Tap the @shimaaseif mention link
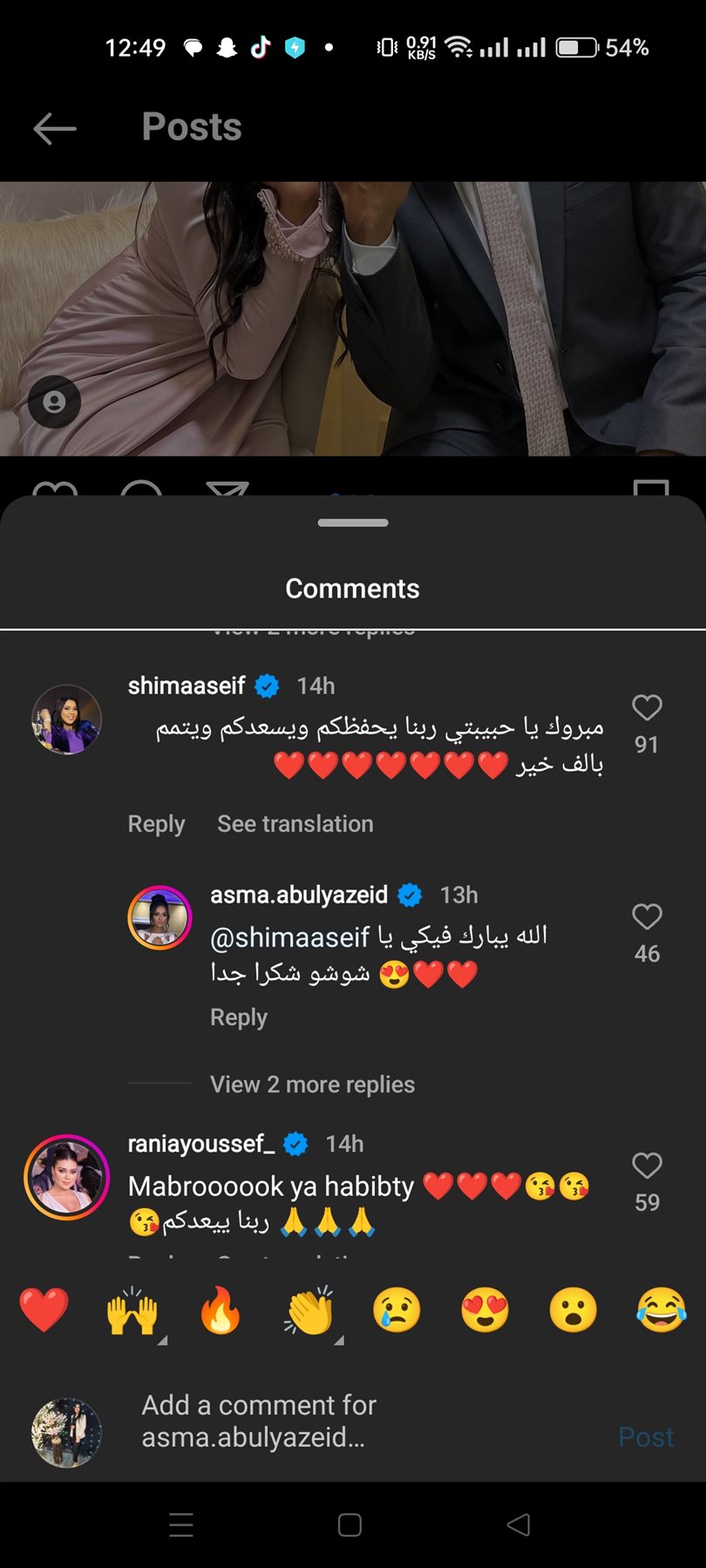The height and width of the screenshot is (1568, 706). point(289,937)
